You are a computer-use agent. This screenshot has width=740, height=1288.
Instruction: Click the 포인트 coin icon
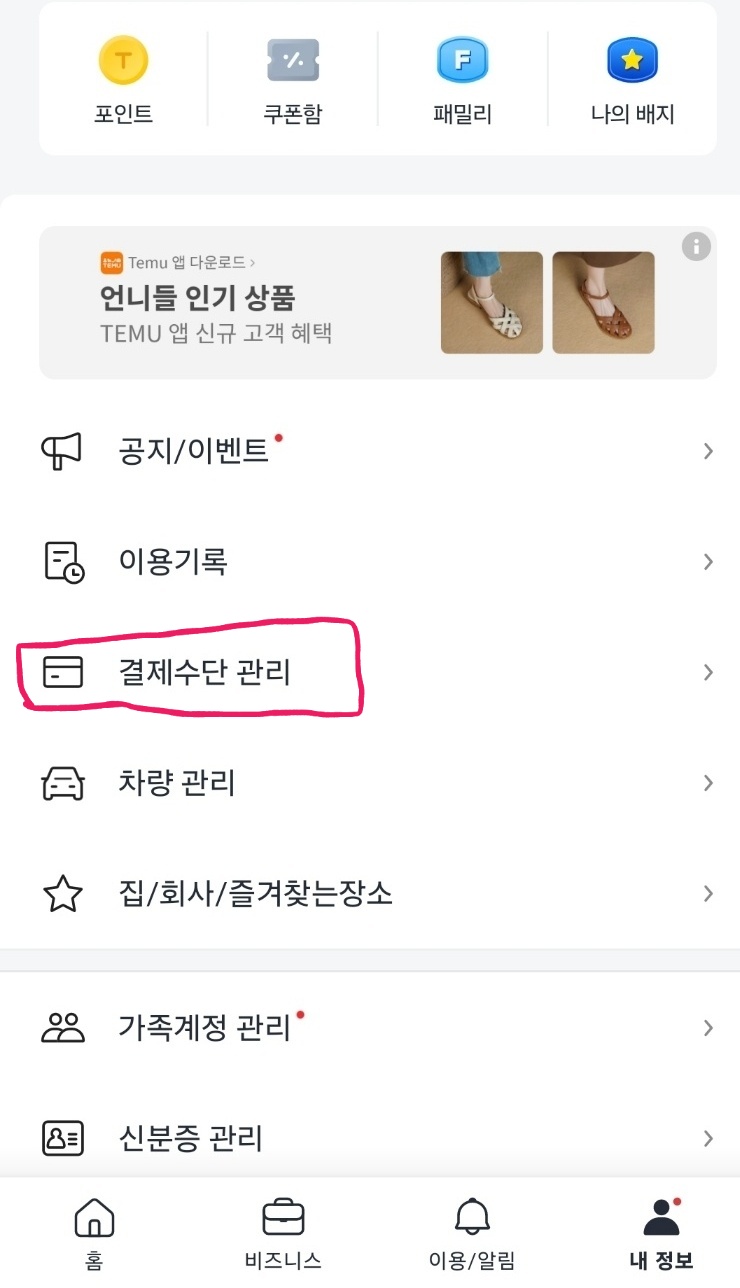pos(122,60)
